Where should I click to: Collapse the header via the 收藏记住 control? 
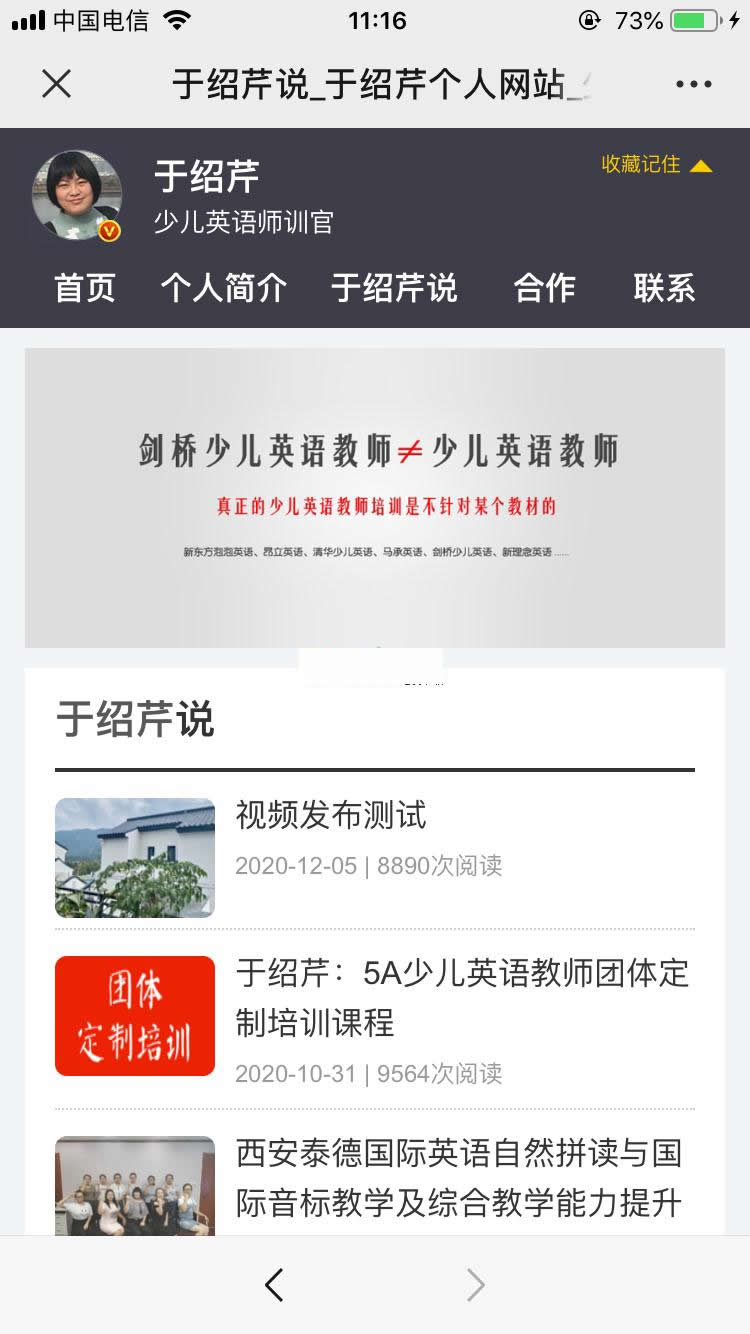tap(641, 167)
